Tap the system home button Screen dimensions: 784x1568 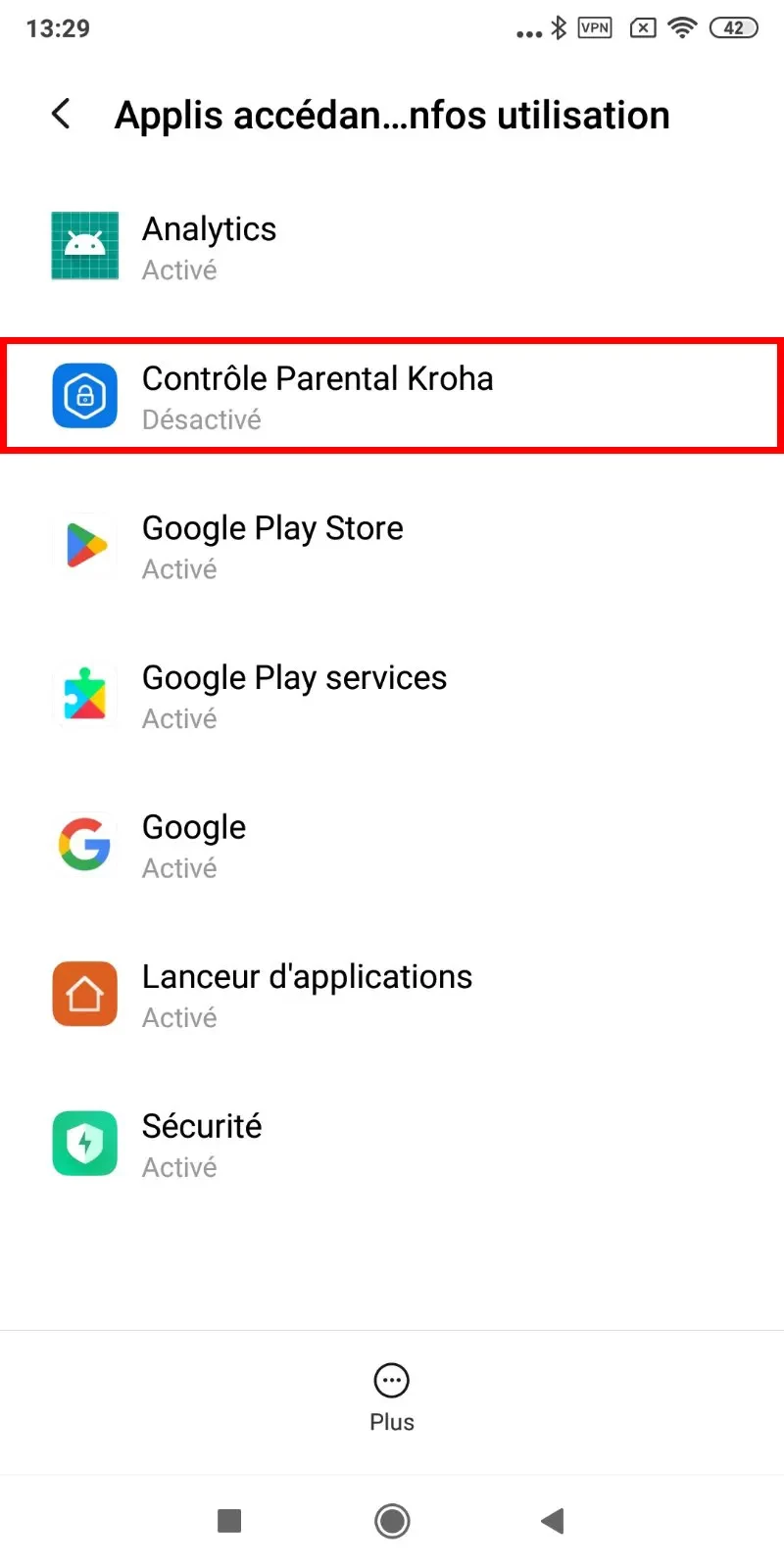(x=392, y=1521)
